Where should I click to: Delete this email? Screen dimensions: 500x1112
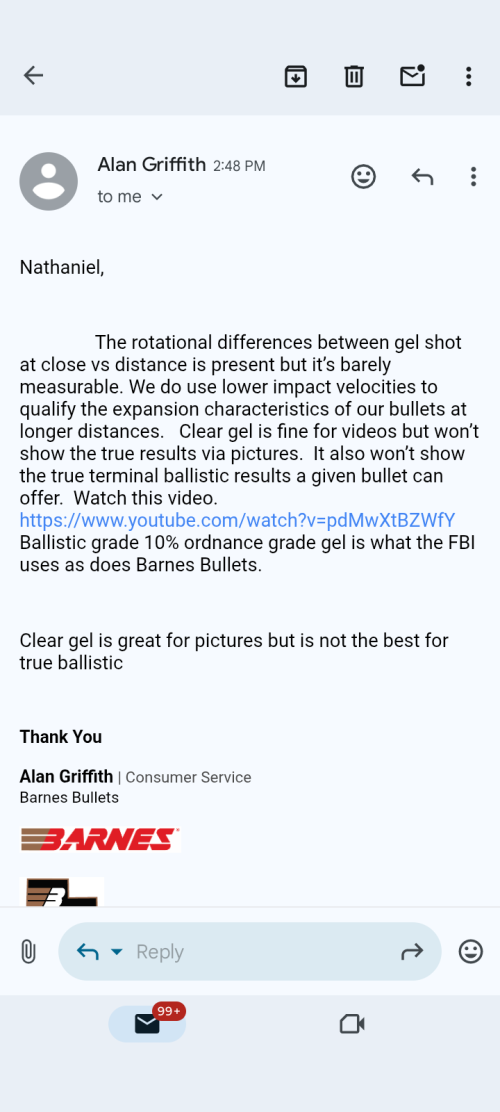click(354, 76)
